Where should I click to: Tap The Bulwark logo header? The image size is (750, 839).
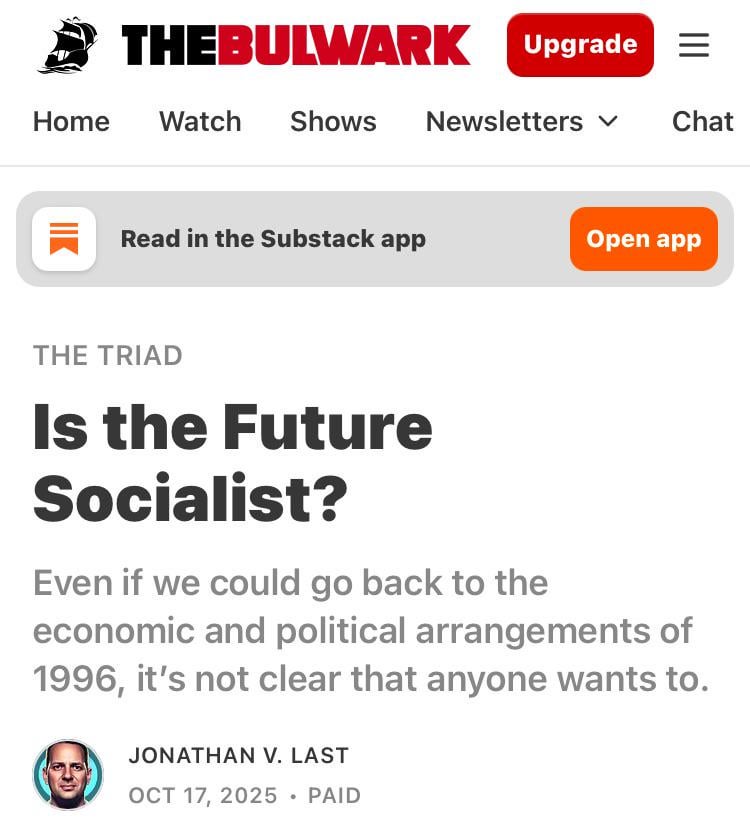[255, 45]
